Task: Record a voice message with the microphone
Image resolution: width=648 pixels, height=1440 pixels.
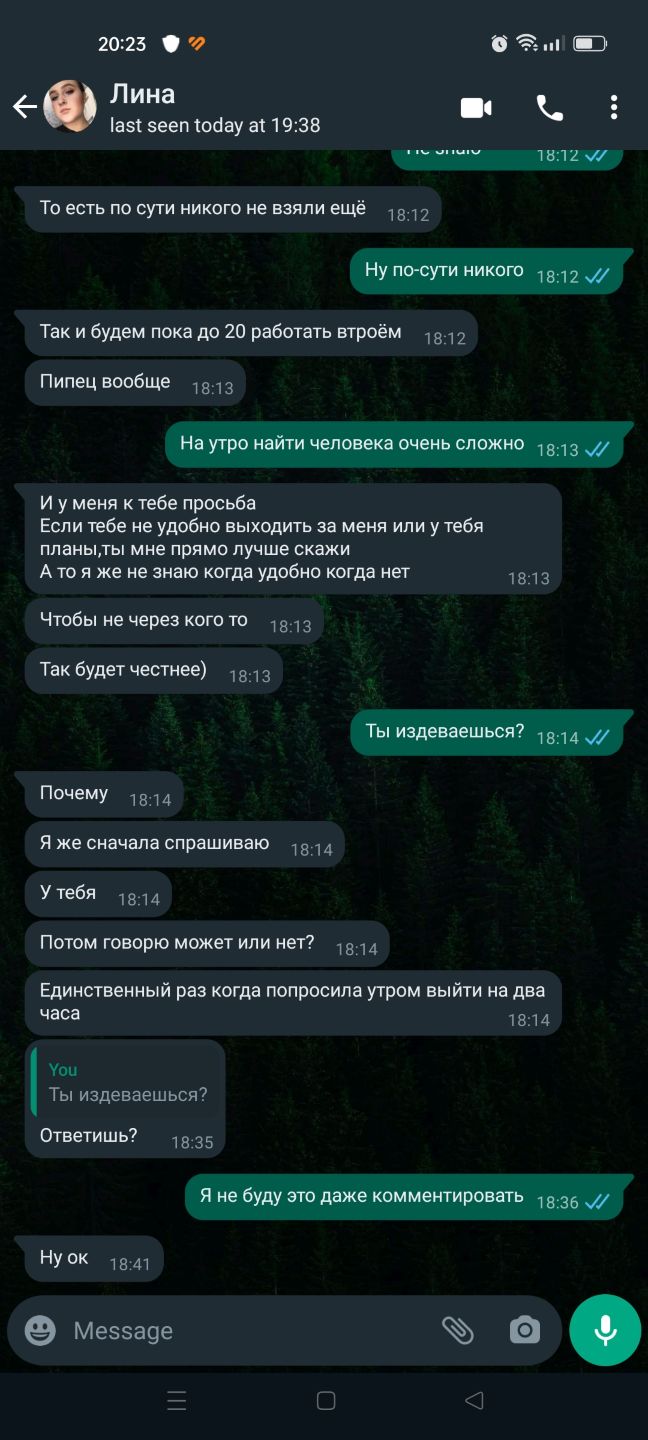Action: tap(605, 1330)
